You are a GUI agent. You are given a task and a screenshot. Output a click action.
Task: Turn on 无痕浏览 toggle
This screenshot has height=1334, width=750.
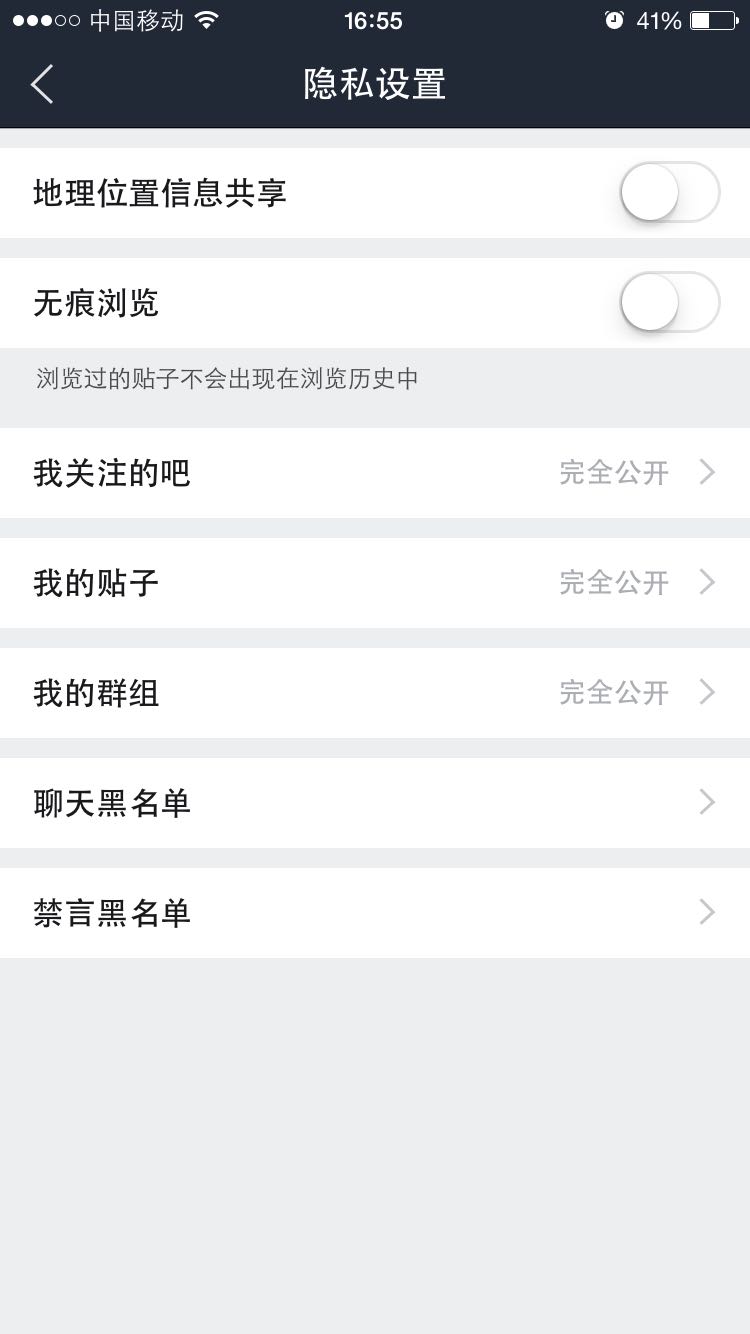(x=669, y=302)
